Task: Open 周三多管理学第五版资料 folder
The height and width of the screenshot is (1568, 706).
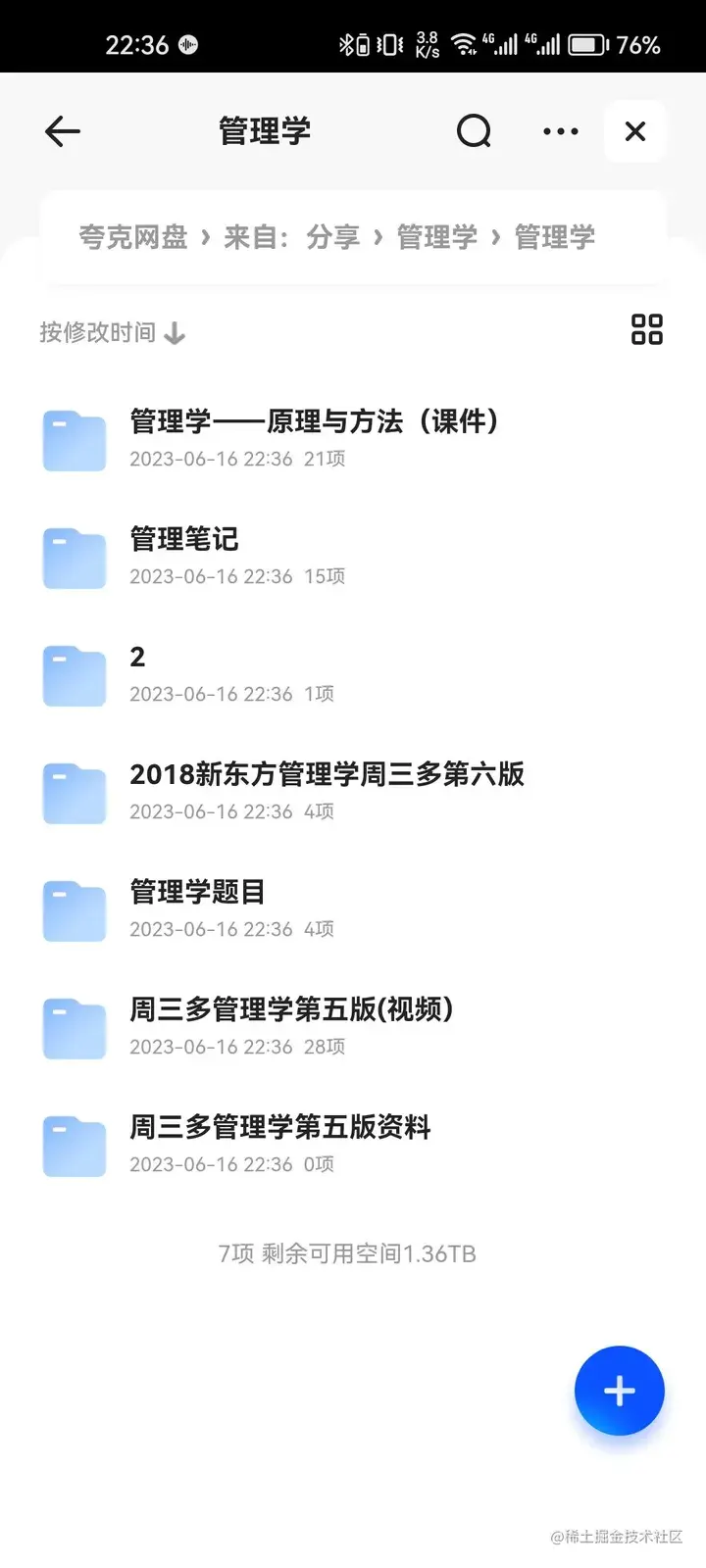Action: 279,1144
